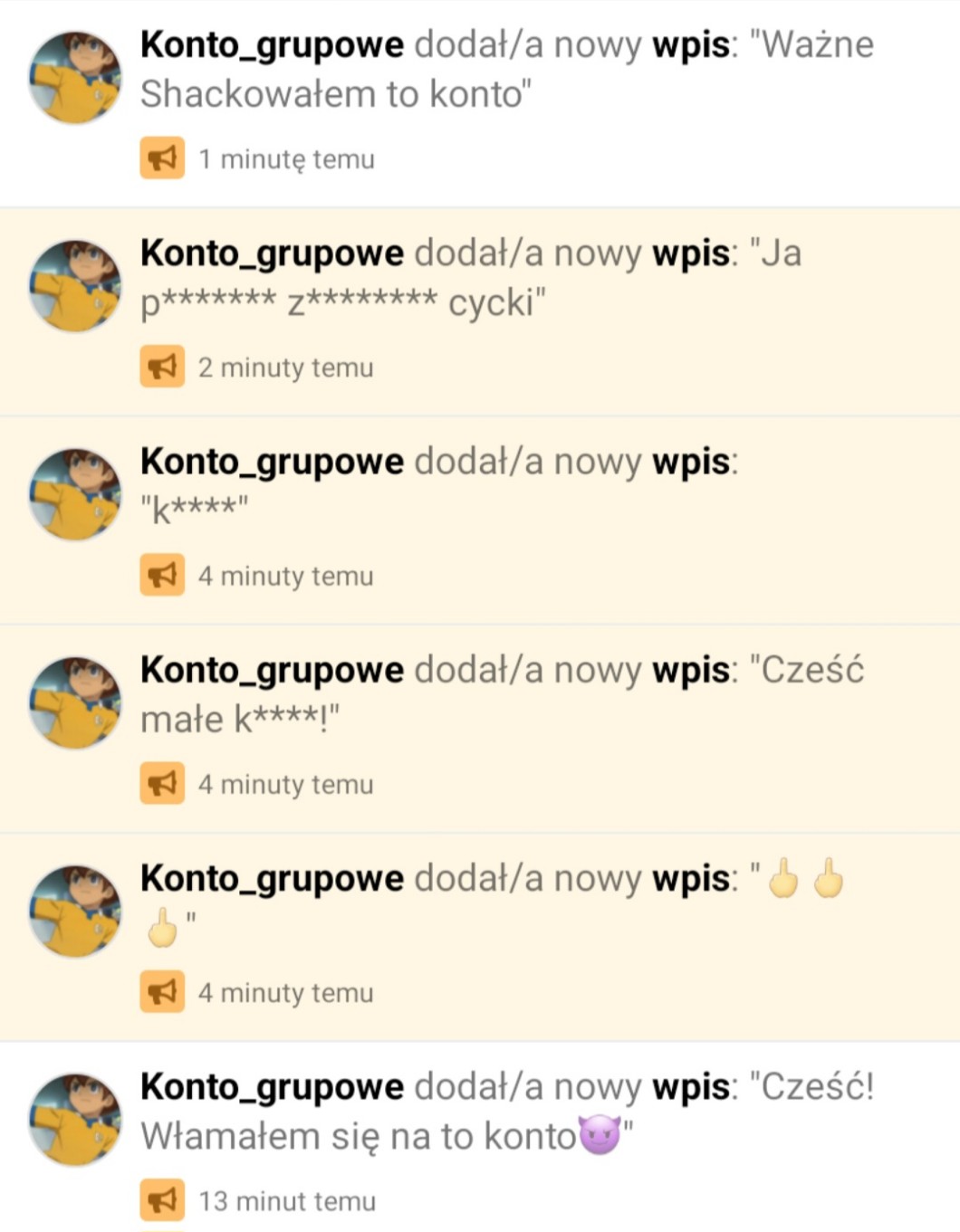Open Konto_grupowe profile link in newest notification
Viewport: 960px width, 1232px height.
pyautogui.click(x=272, y=44)
